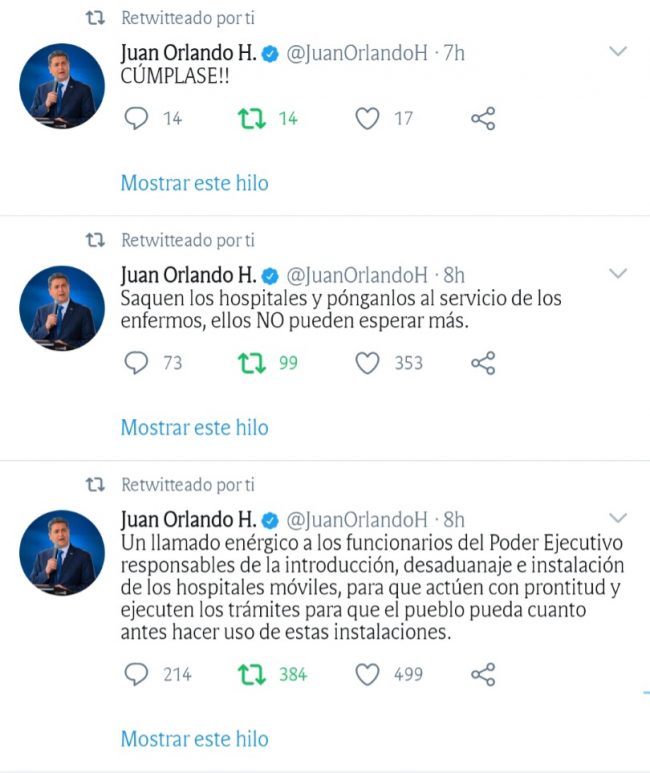This screenshot has height=773, width=650.
Task: Share the CÚMPLASE!! tweet
Action: click(483, 119)
